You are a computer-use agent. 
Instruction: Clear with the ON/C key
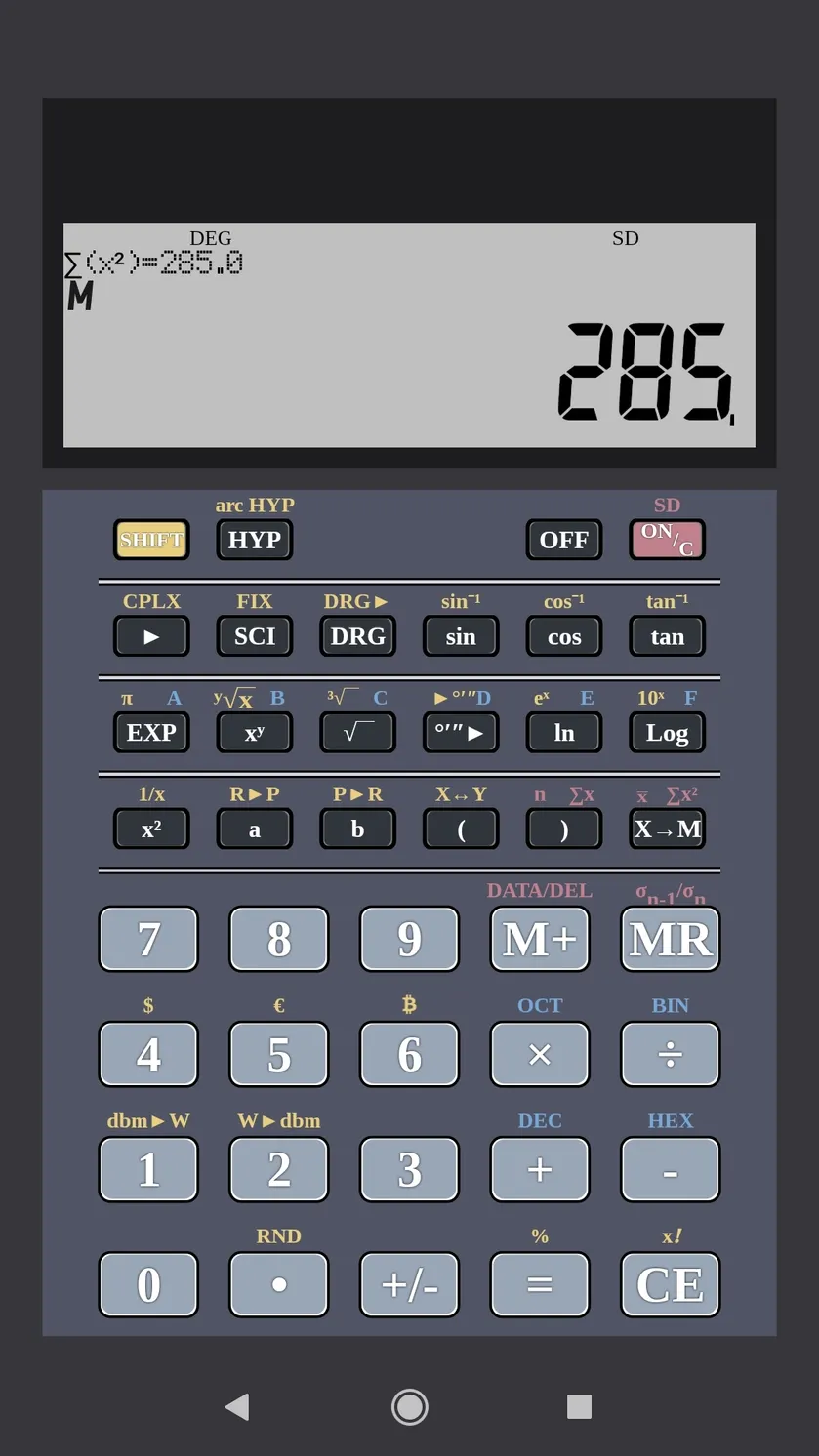point(668,540)
